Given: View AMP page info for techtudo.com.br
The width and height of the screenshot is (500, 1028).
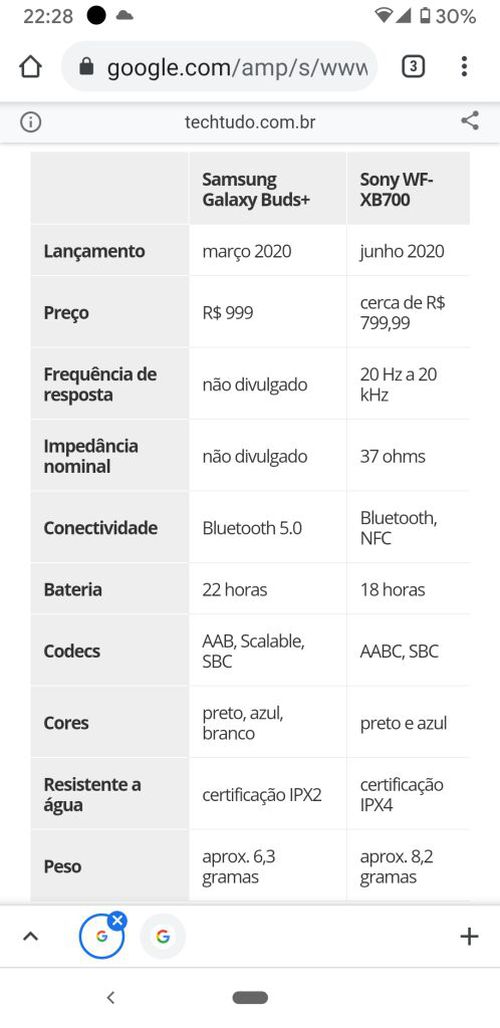Looking at the screenshot, I should pos(30,122).
